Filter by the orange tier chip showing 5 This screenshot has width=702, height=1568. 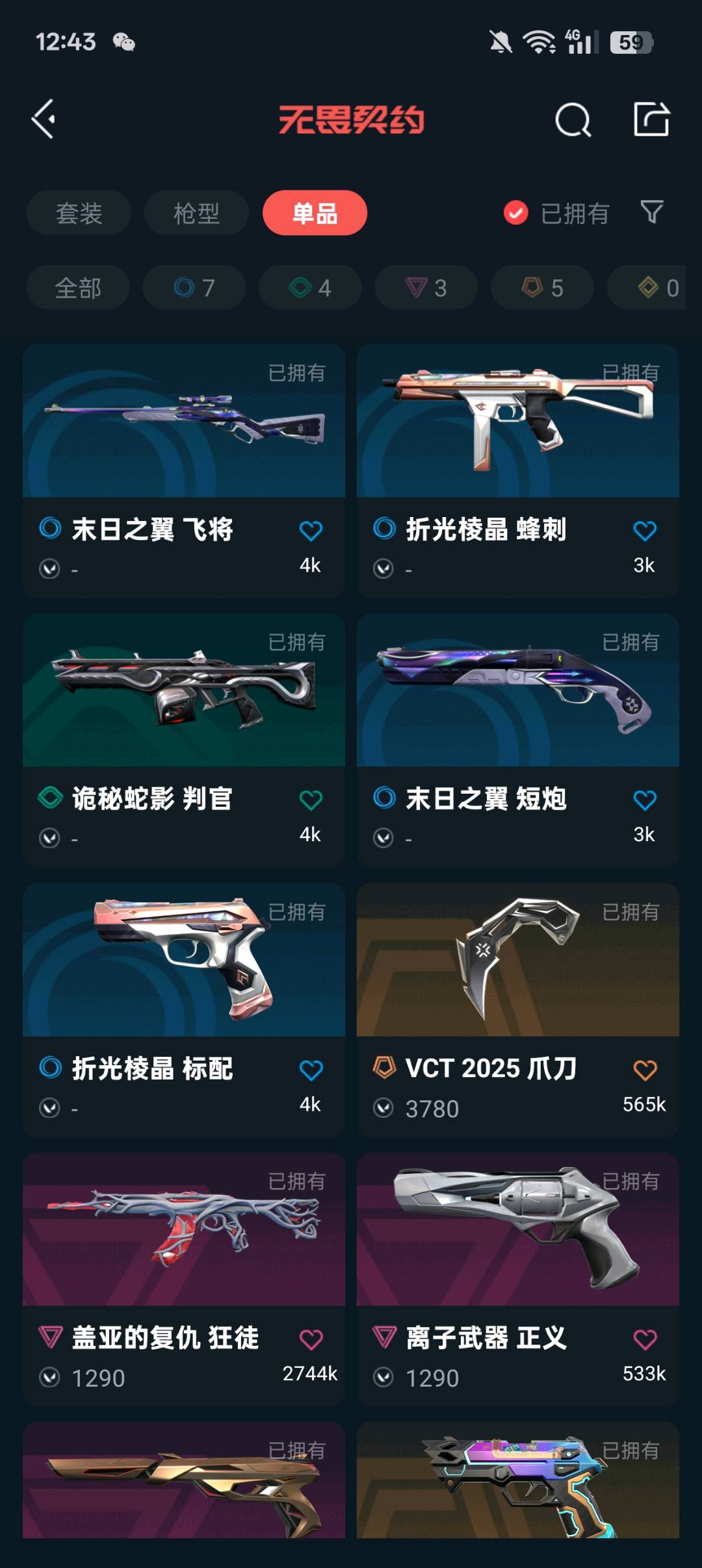pos(542,288)
